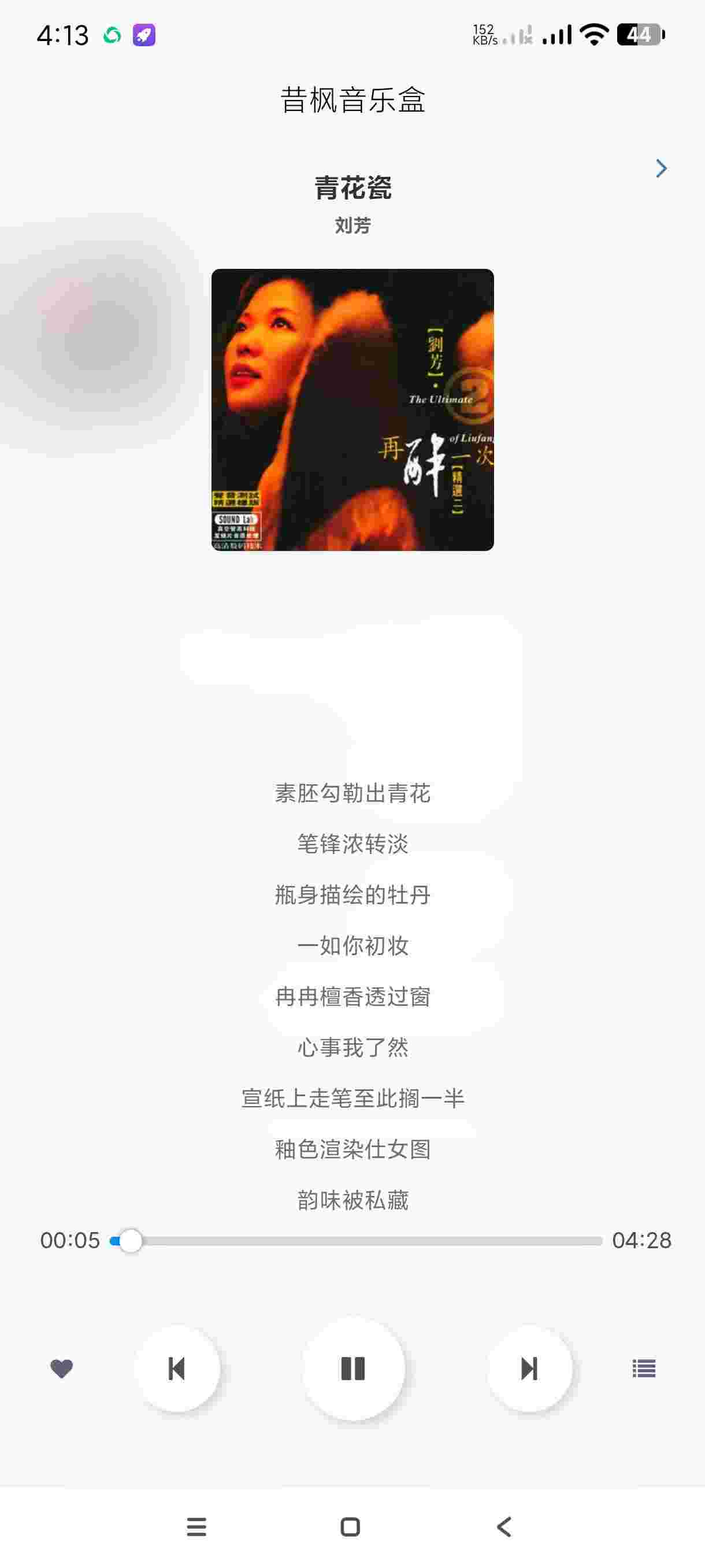Tap the right chevron beside the song title
The height and width of the screenshot is (1568, 705).
[661, 169]
